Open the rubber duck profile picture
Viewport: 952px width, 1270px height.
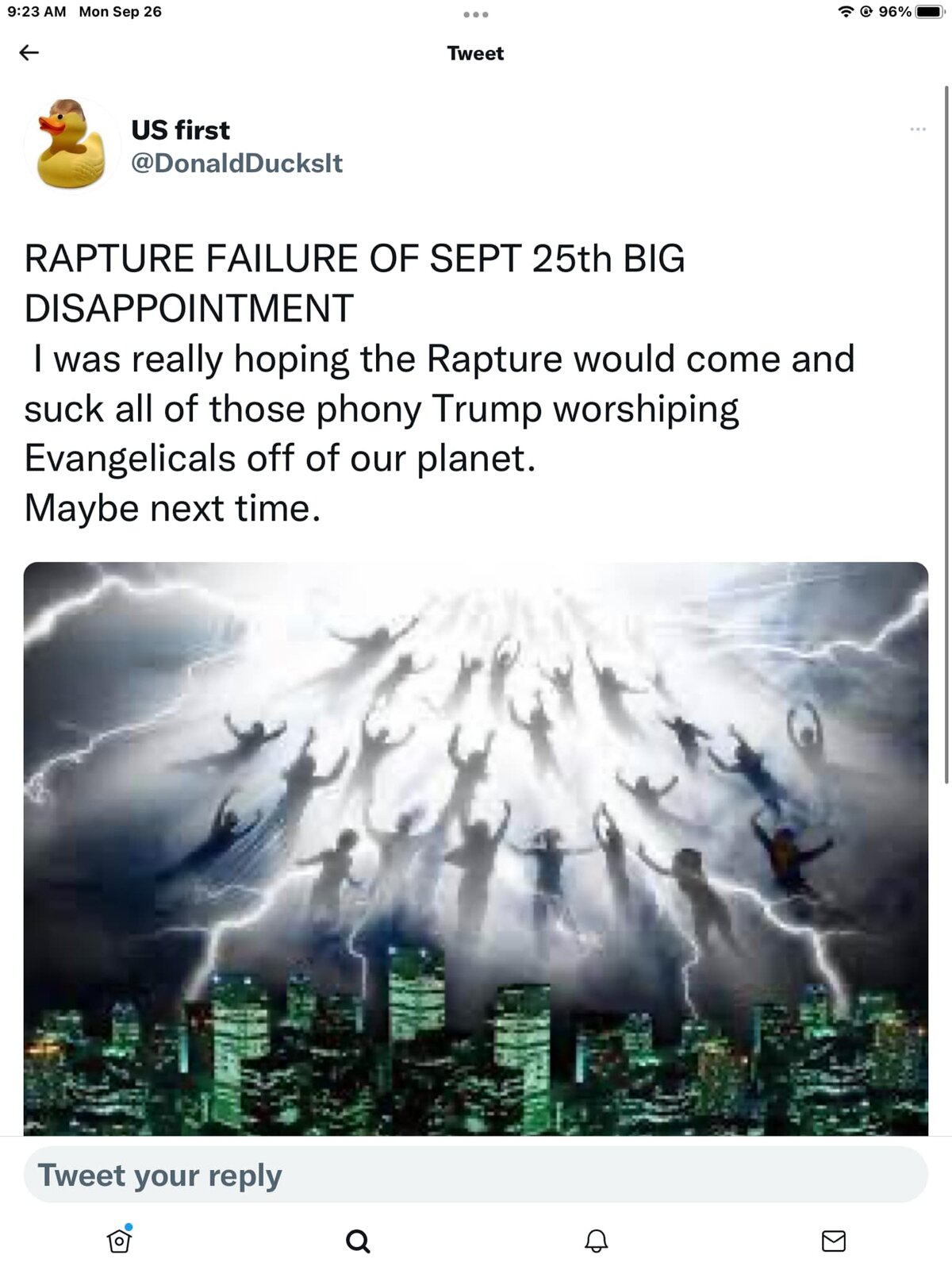tap(71, 145)
